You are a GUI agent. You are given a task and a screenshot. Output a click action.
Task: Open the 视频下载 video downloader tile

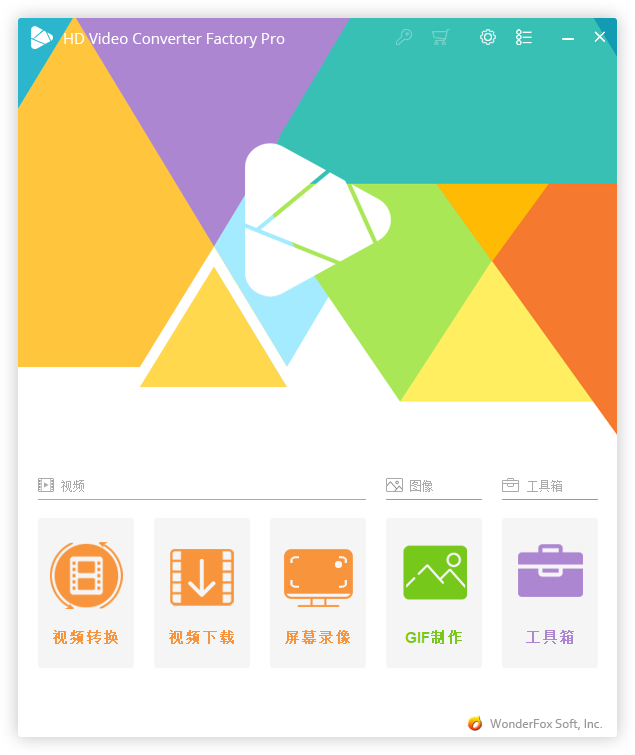202,592
